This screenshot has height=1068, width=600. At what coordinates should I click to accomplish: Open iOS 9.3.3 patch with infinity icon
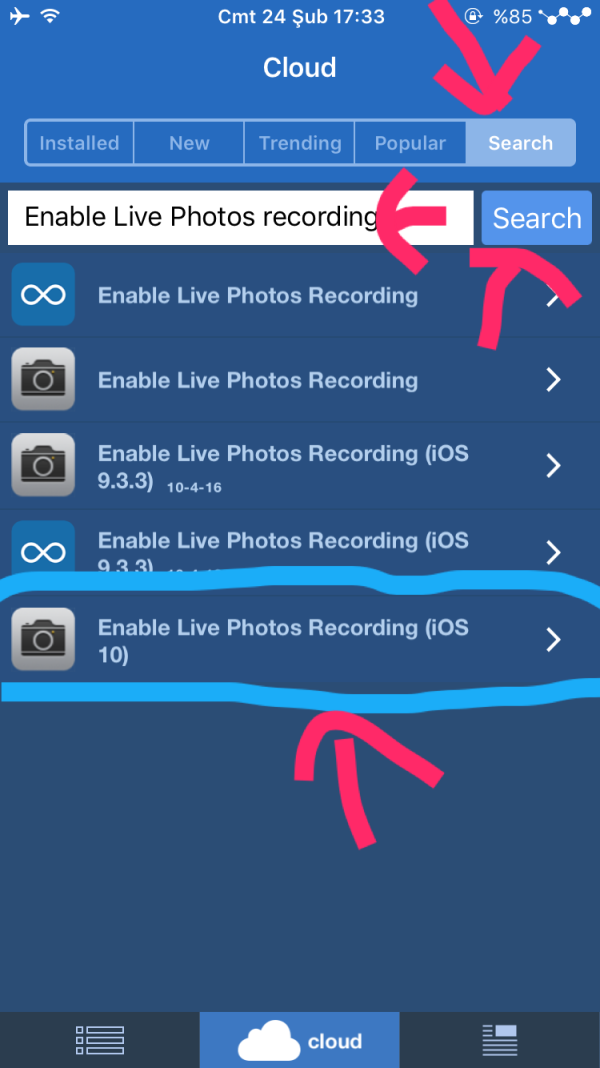(x=300, y=552)
